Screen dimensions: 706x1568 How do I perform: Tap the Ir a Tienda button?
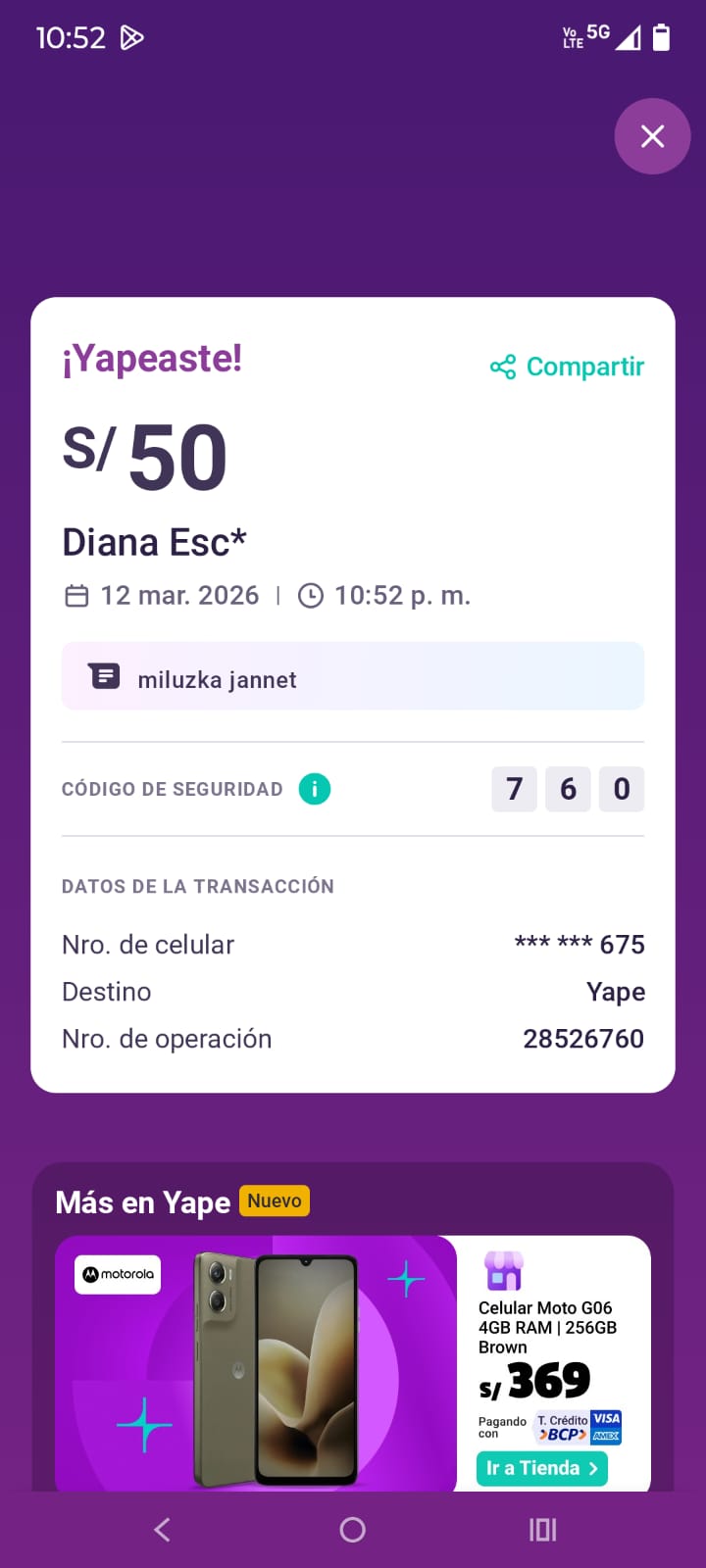pos(542,1468)
